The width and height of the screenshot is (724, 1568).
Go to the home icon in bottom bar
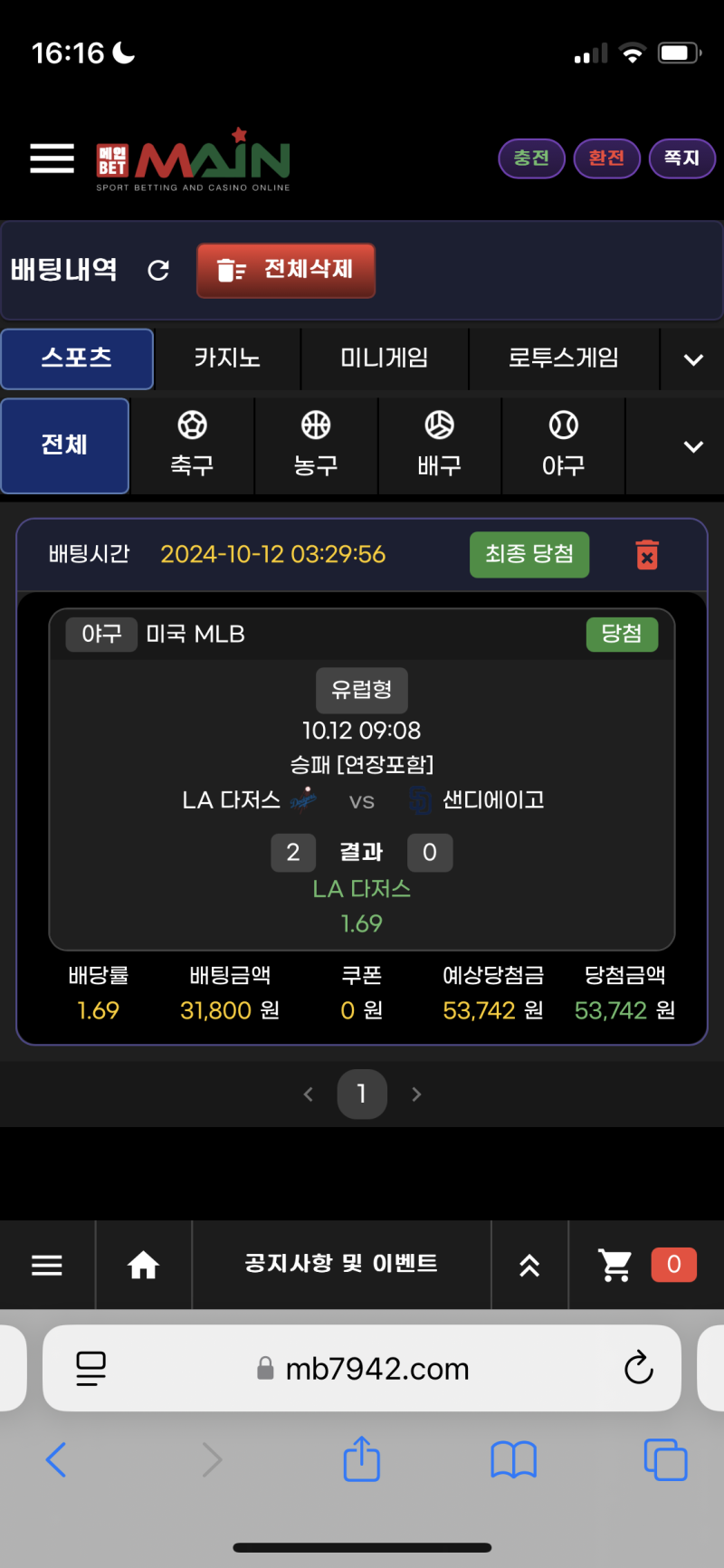[x=143, y=1265]
